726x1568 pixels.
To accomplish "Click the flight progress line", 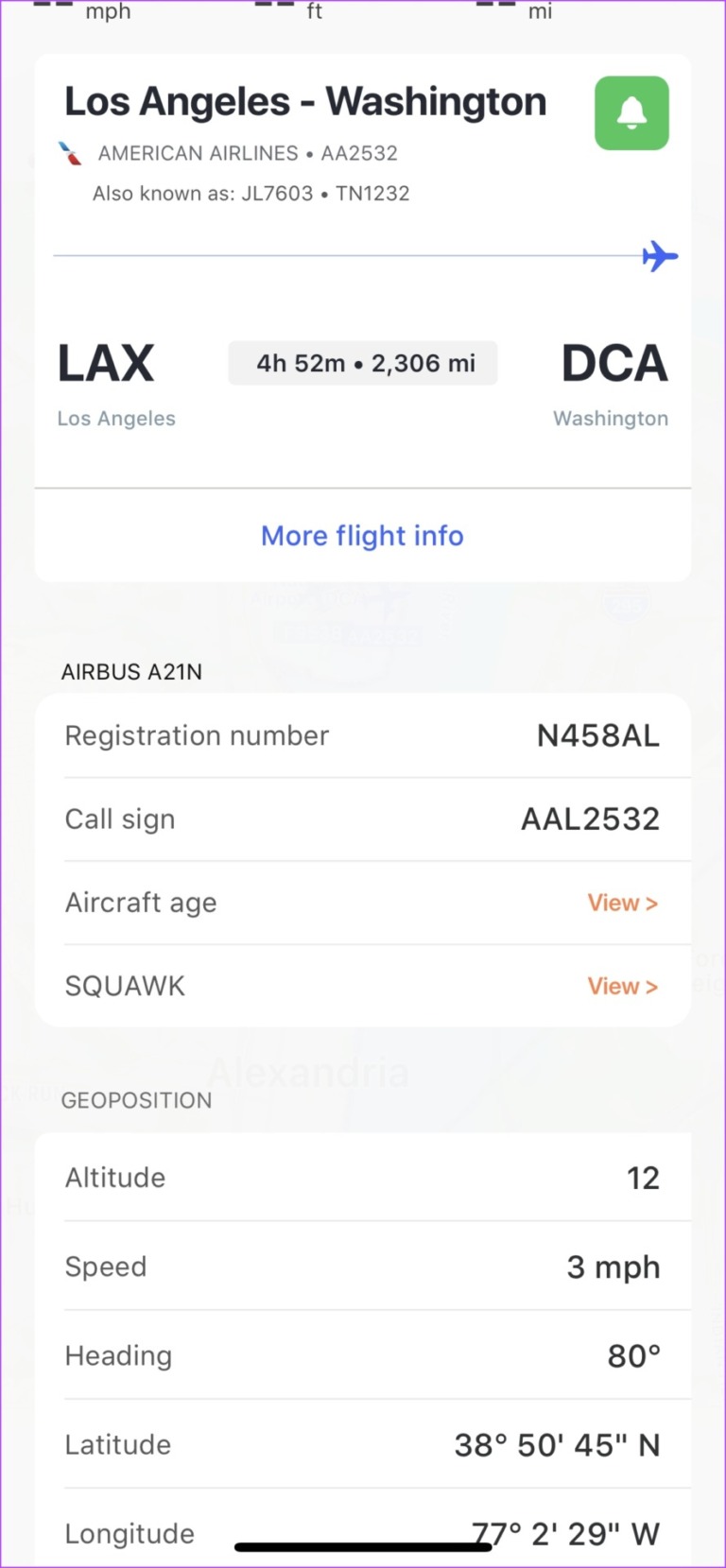I will [x=350, y=255].
